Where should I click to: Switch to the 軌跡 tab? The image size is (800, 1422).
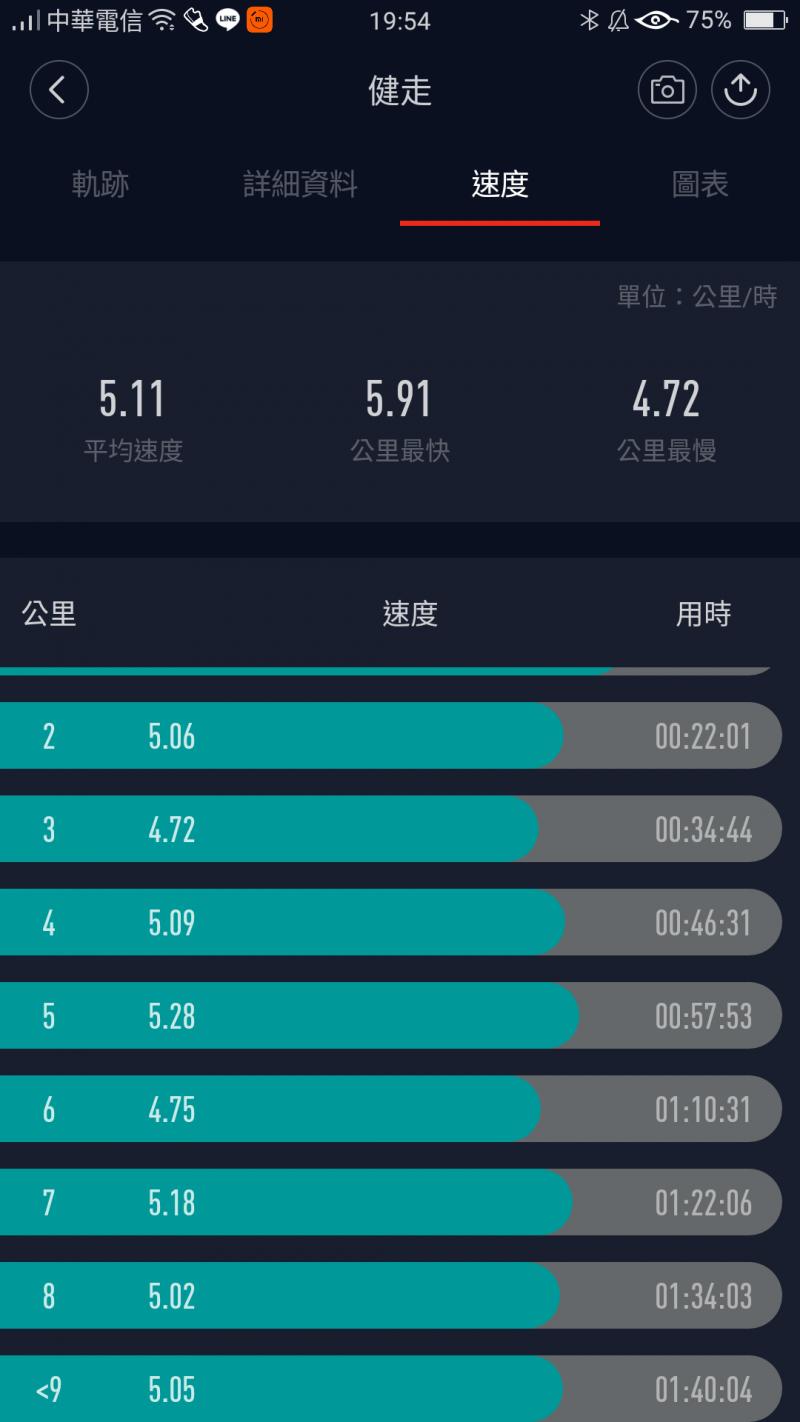pos(100,184)
